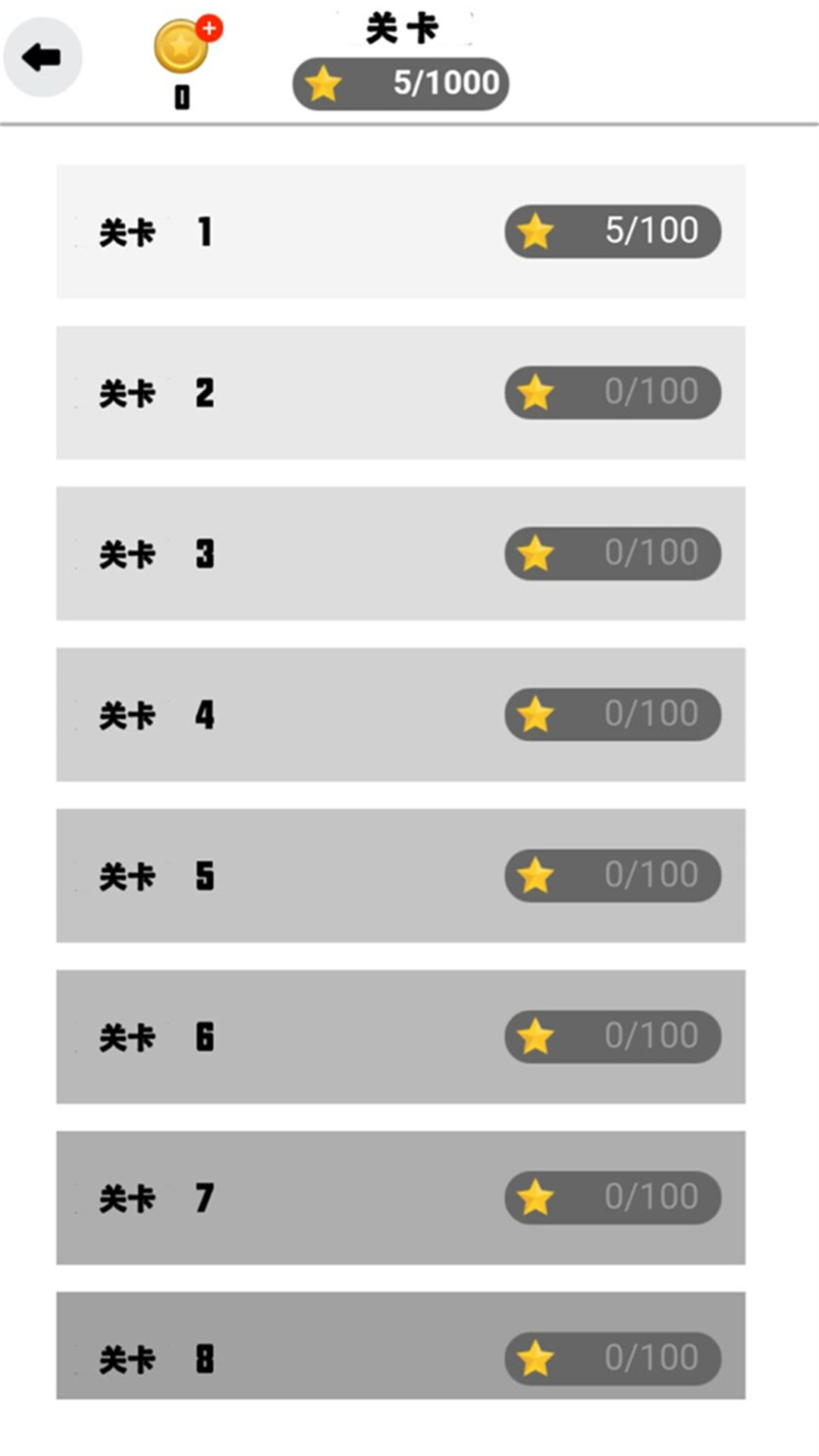Pick 关卡 8
This screenshot has width=819, height=1456.
(400, 1346)
